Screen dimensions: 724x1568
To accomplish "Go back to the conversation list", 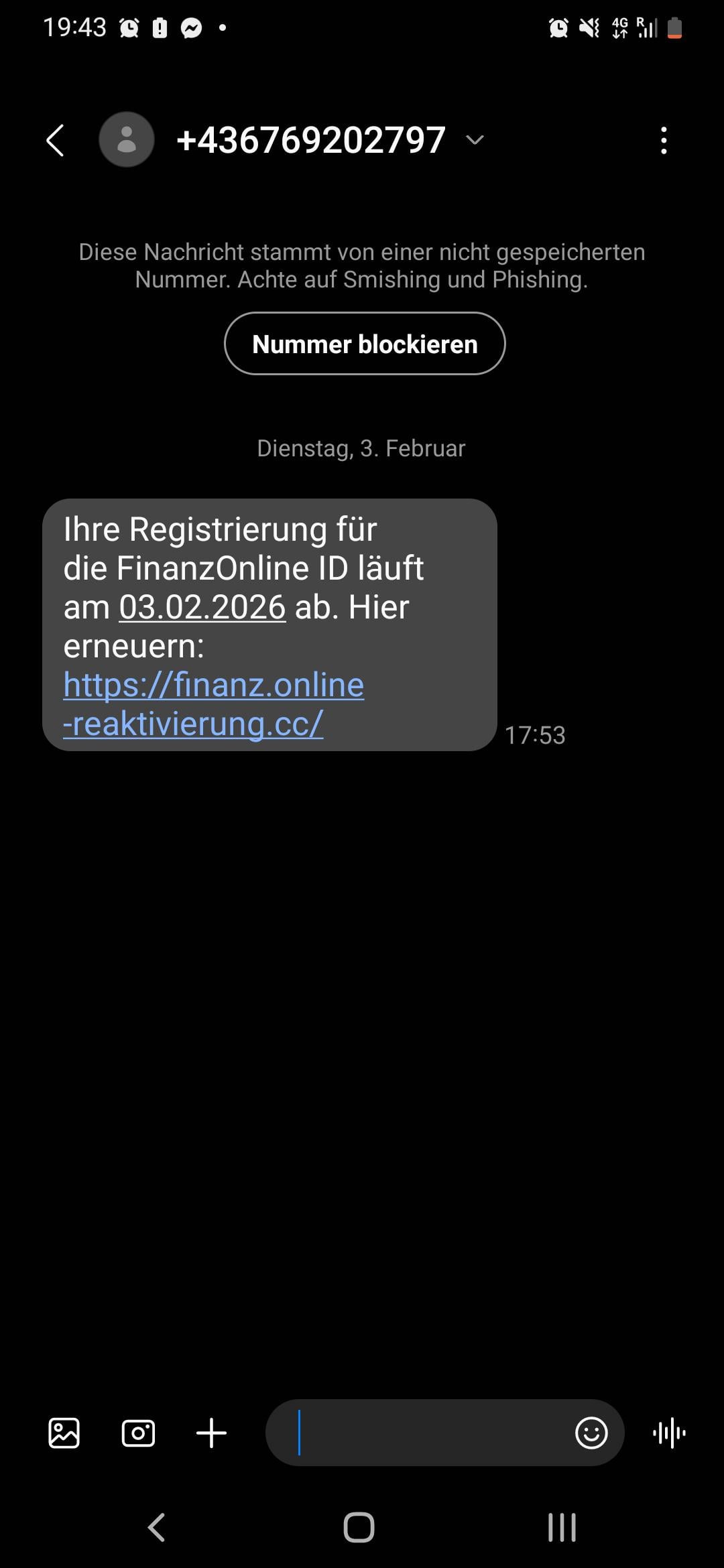I will pos(56,141).
